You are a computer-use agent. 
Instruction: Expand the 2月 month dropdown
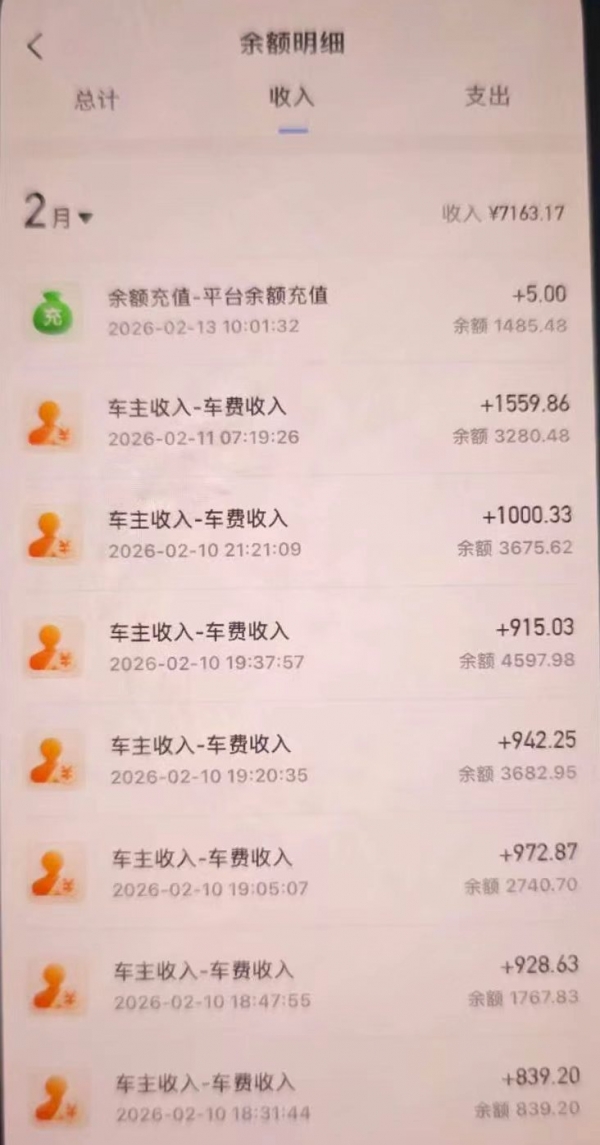click(58, 214)
